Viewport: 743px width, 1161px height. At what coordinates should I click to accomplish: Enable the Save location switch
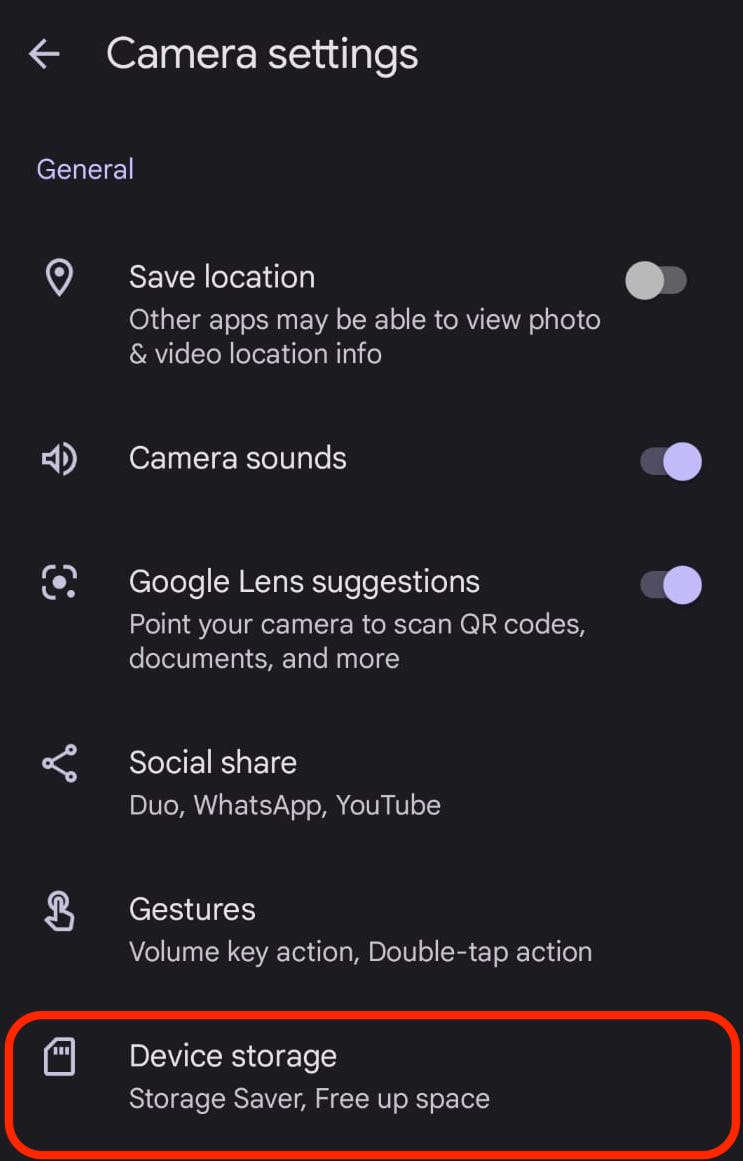[656, 281]
